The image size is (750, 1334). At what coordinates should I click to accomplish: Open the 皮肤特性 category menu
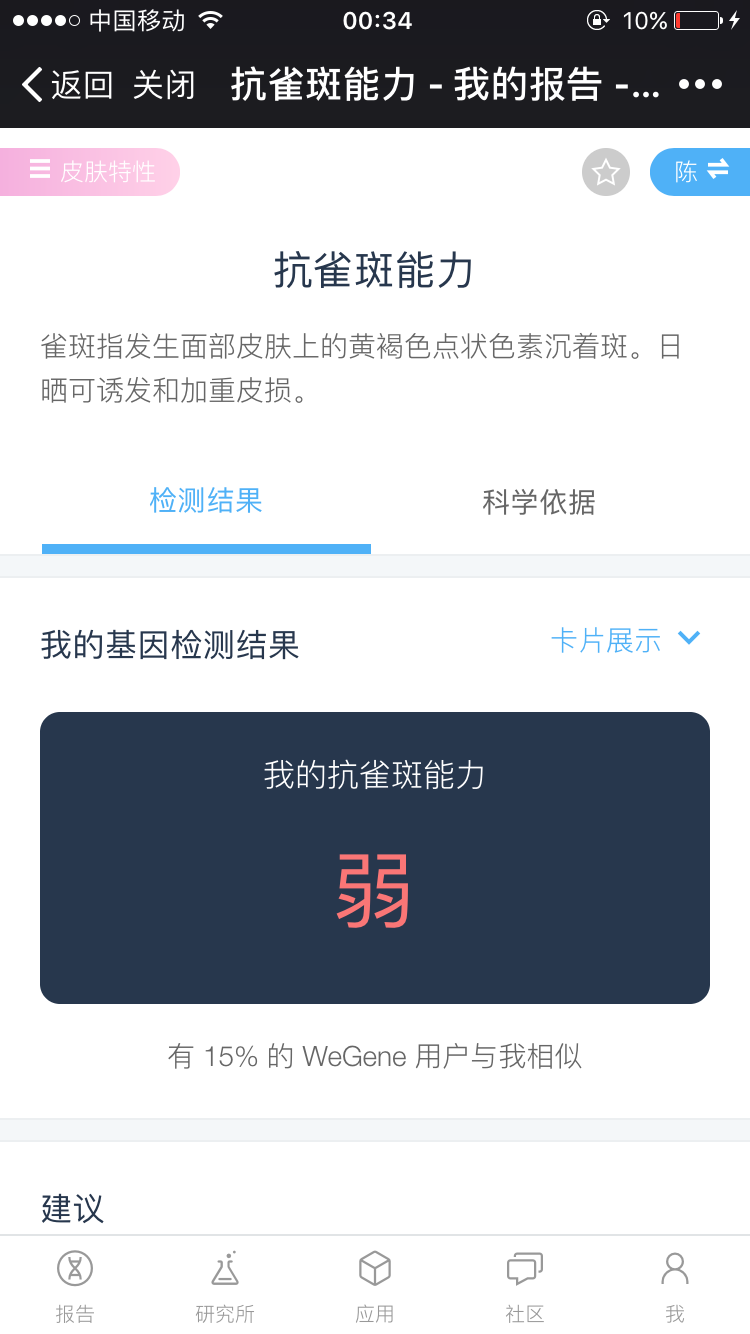[91, 172]
